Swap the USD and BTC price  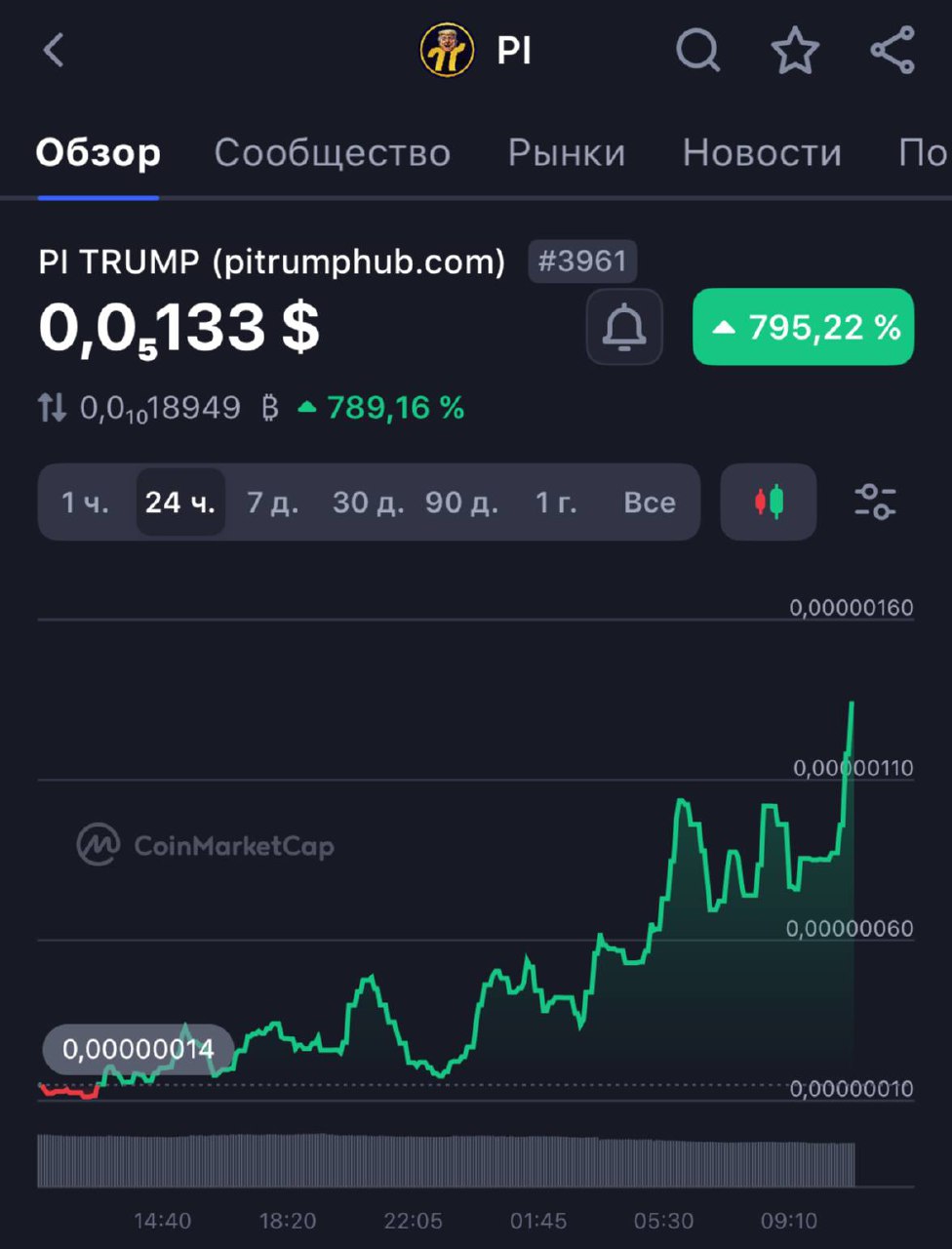tap(53, 408)
